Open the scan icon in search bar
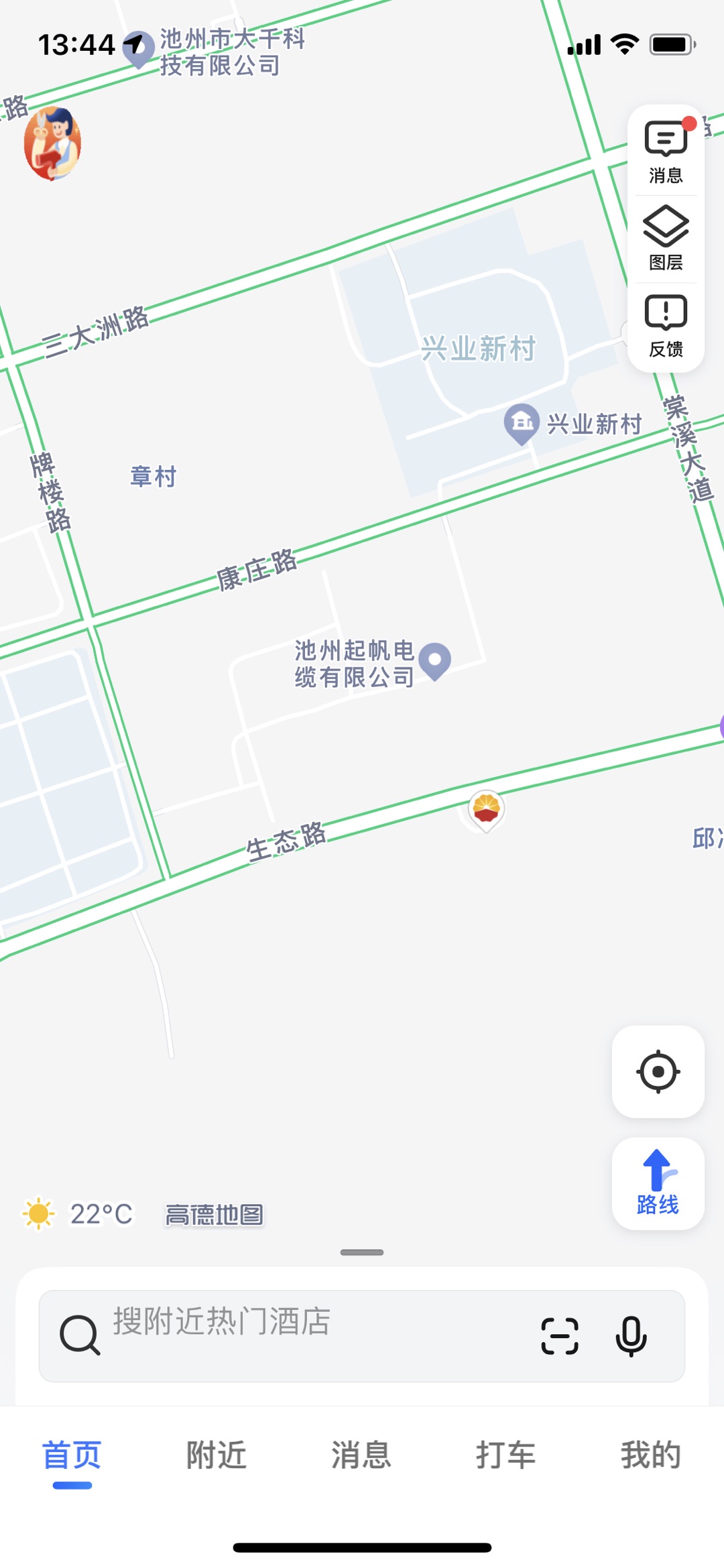724x1568 pixels. [560, 1335]
